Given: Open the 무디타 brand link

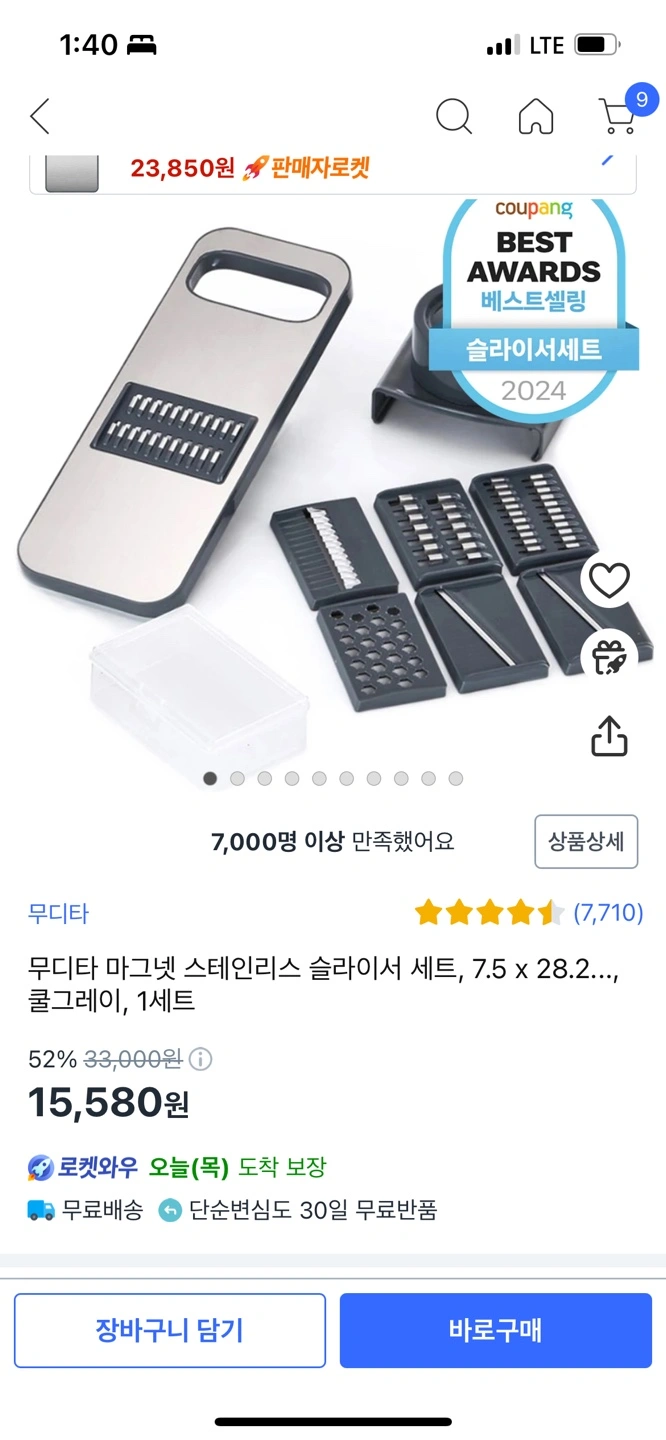Looking at the screenshot, I should 58,913.
